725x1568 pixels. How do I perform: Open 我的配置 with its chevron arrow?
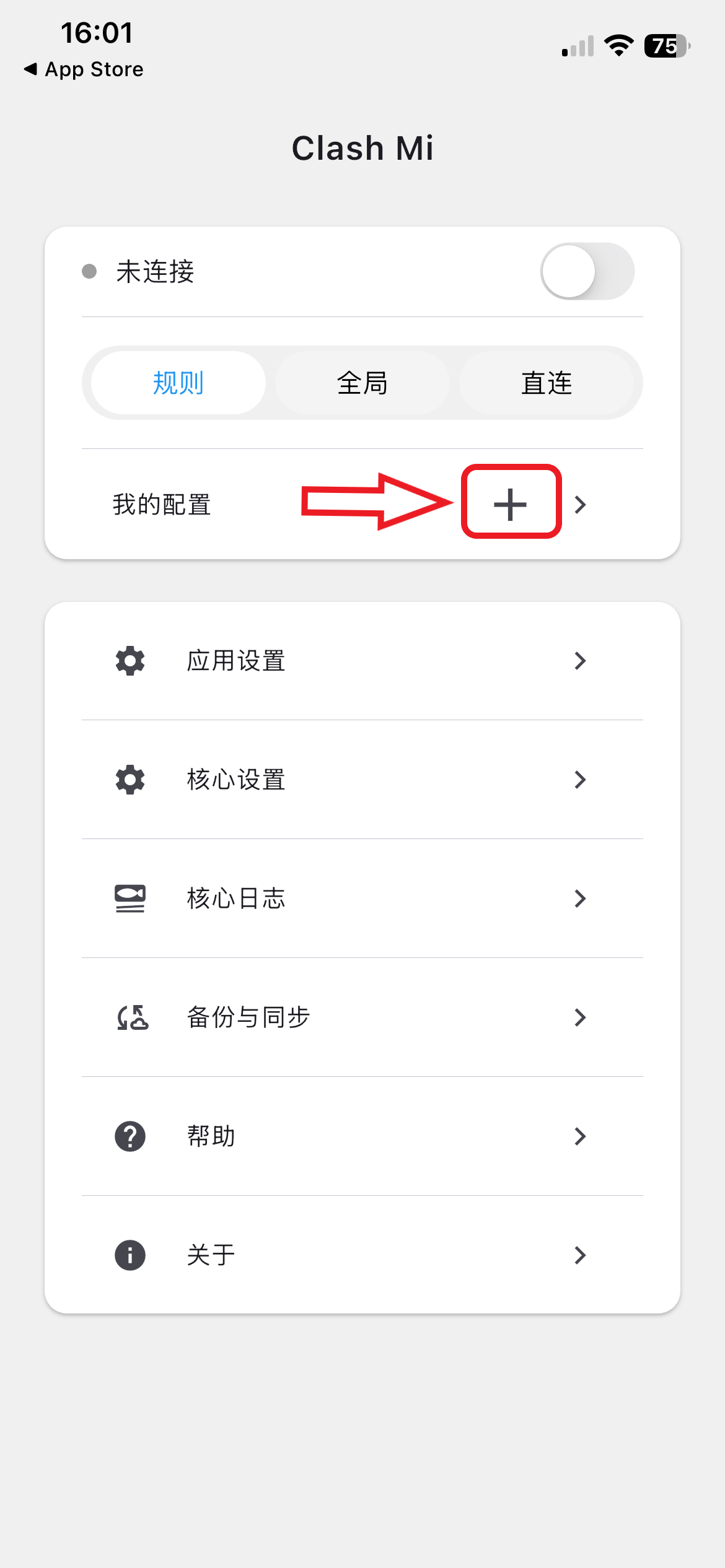[x=580, y=505]
